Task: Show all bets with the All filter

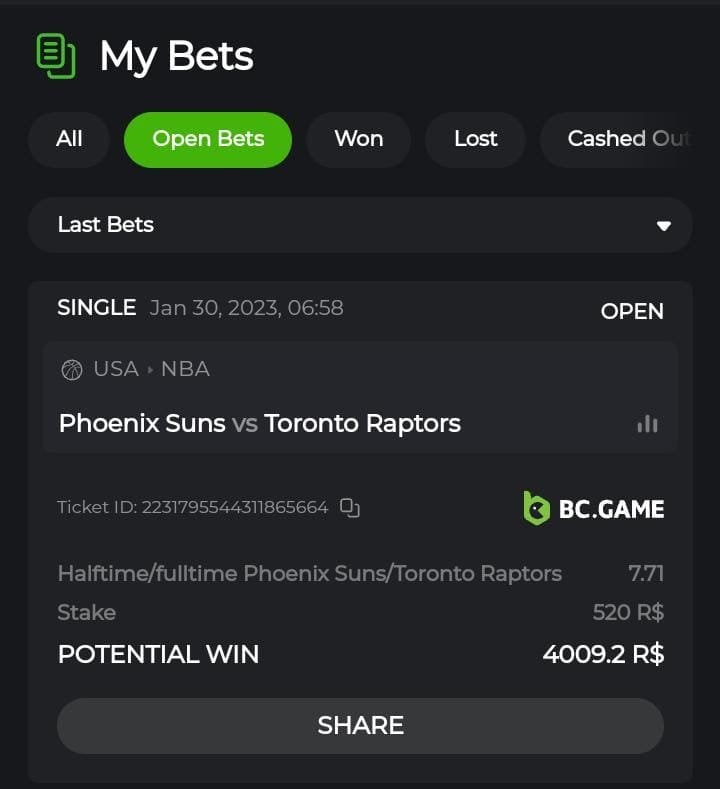Action: tap(69, 139)
